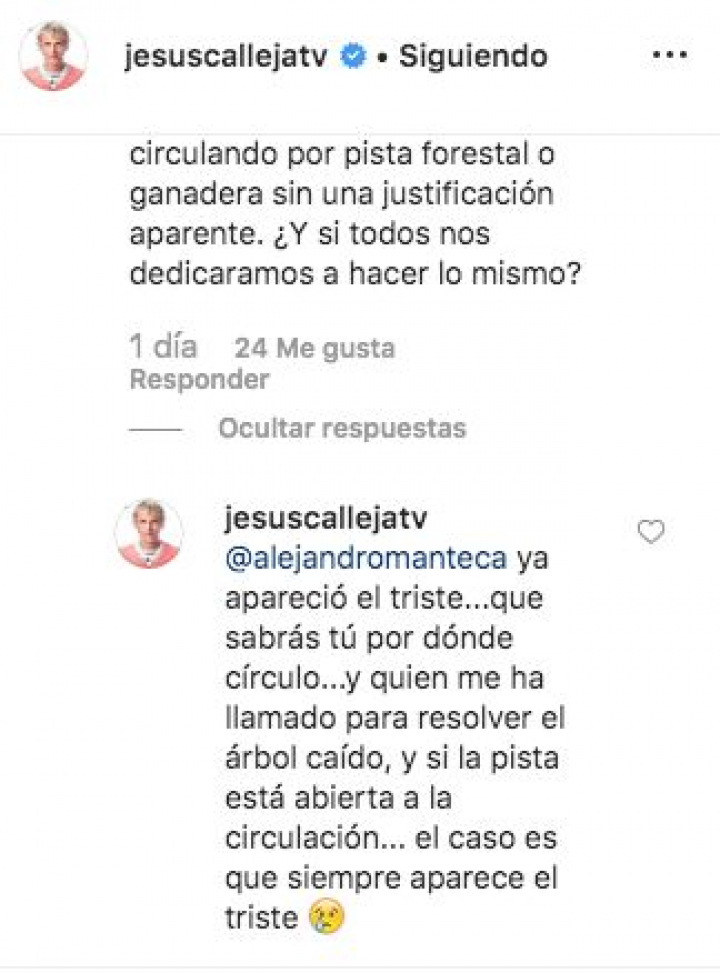View the 24 Me gusta likes list
720x973 pixels.
(x=314, y=348)
